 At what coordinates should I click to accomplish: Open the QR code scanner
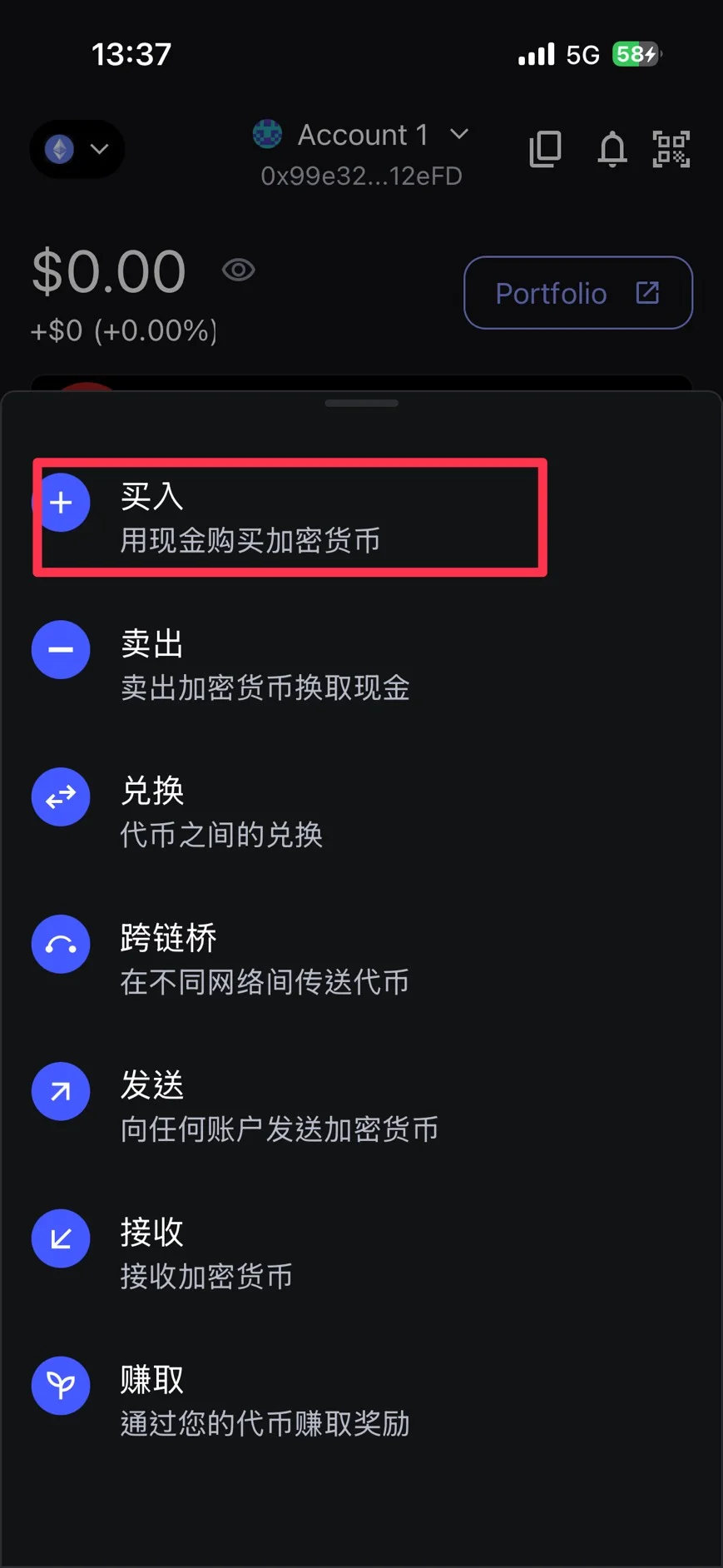coord(671,150)
